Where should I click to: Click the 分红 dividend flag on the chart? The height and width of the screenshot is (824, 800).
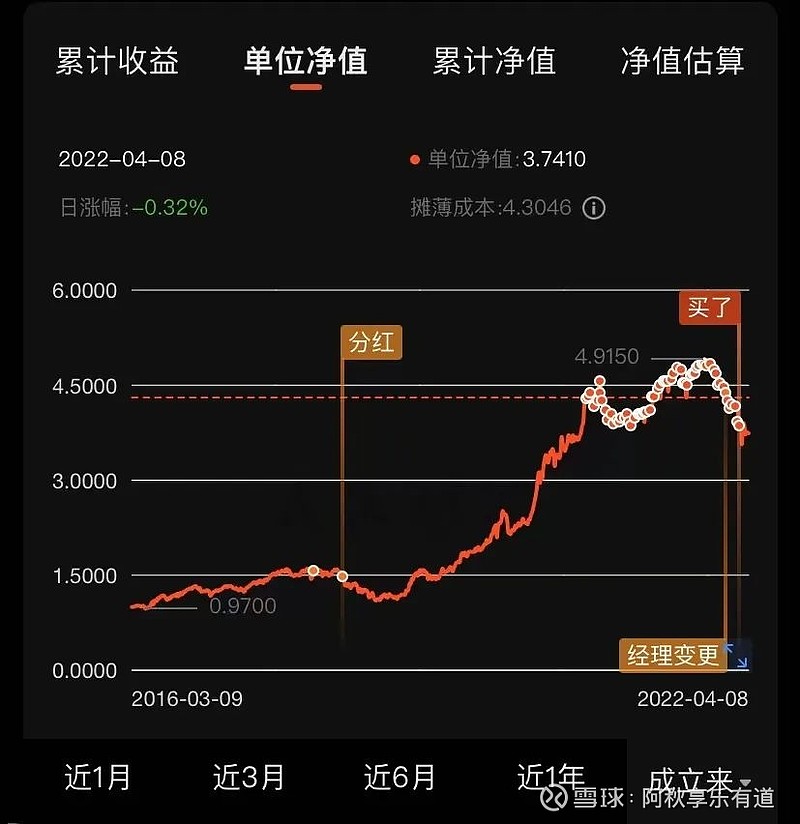[x=370, y=342]
